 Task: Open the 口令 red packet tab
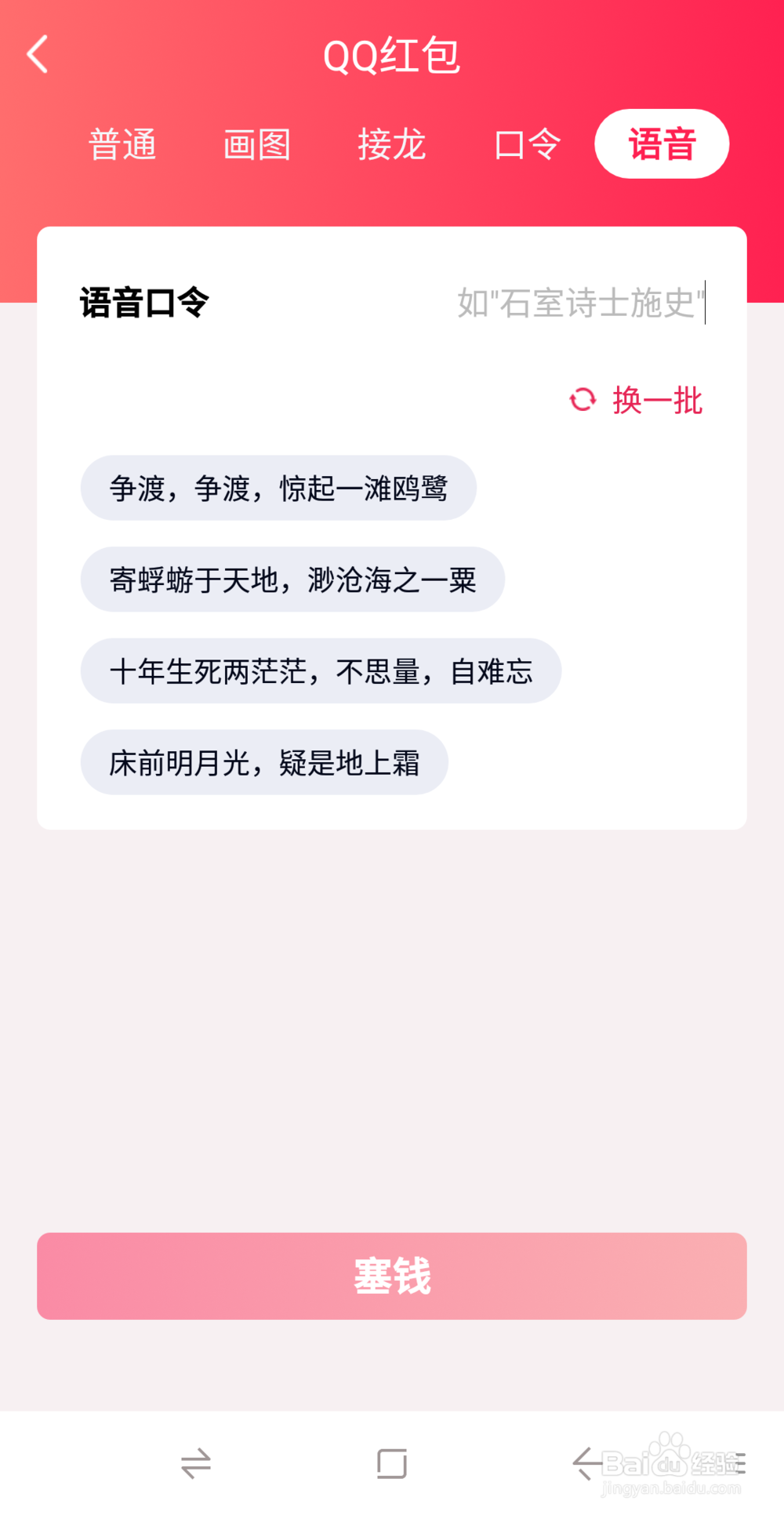click(x=526, y=144)
